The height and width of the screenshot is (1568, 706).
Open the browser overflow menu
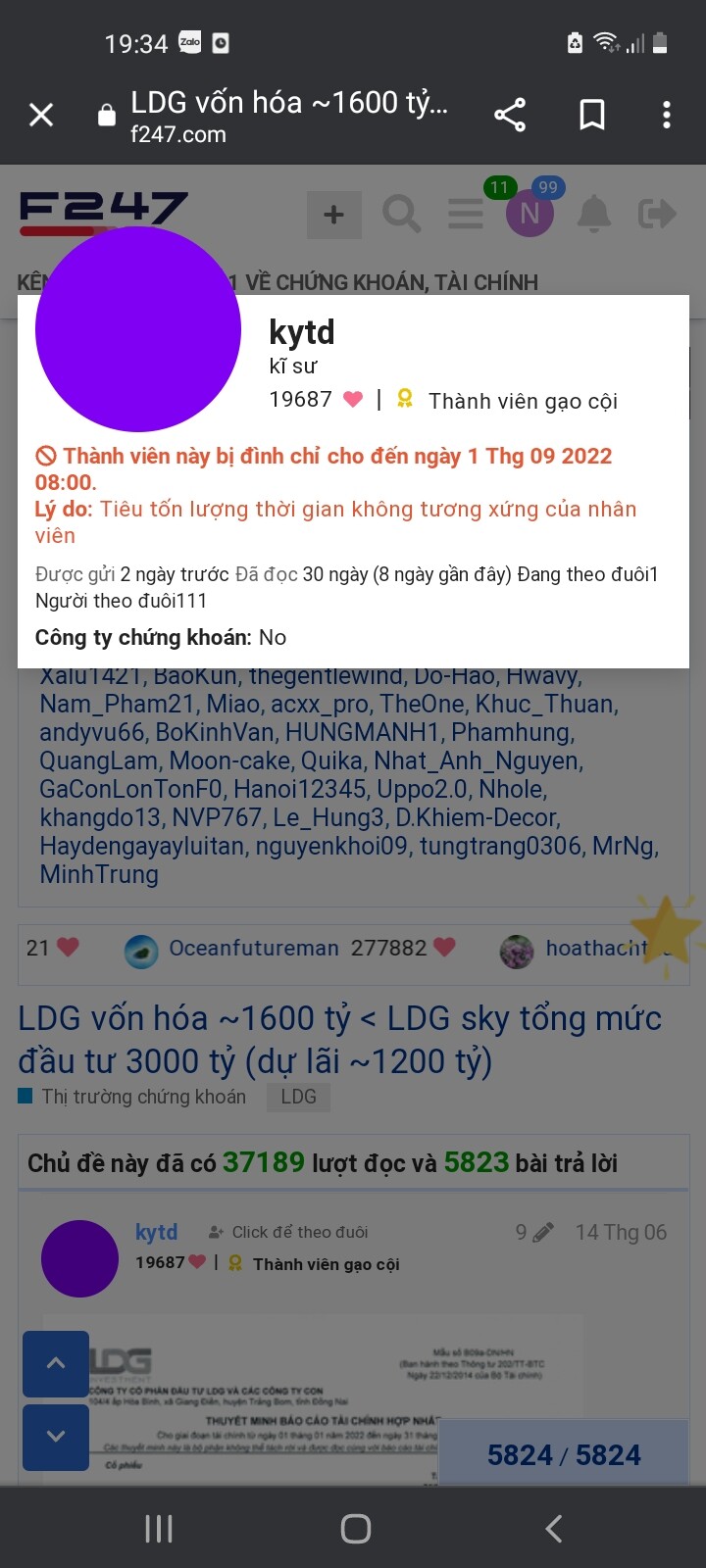[667, 116]
